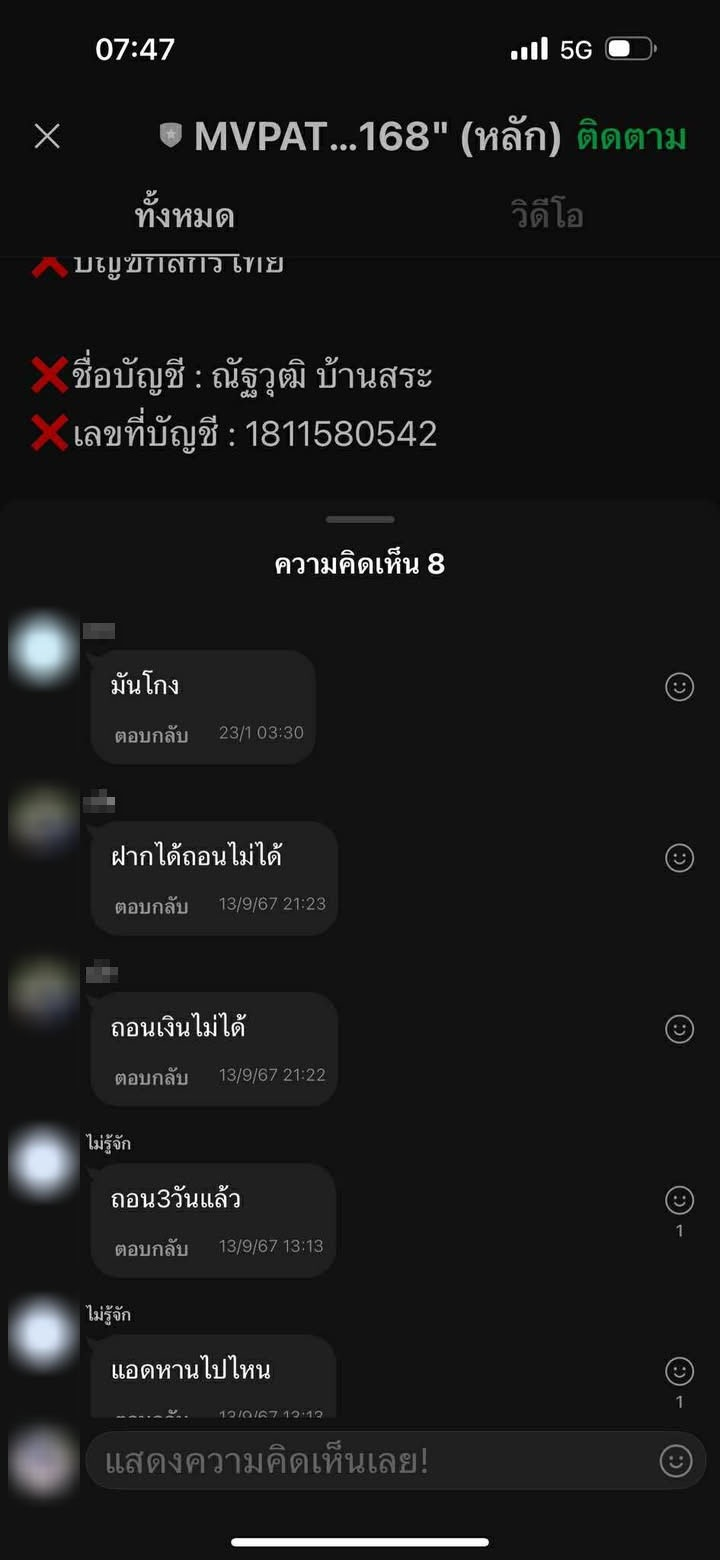Reply to the comment ฝากได้ถอนไม่ได้
Image resolution: width=720 pixels, height=1560 pixels.
151,906
